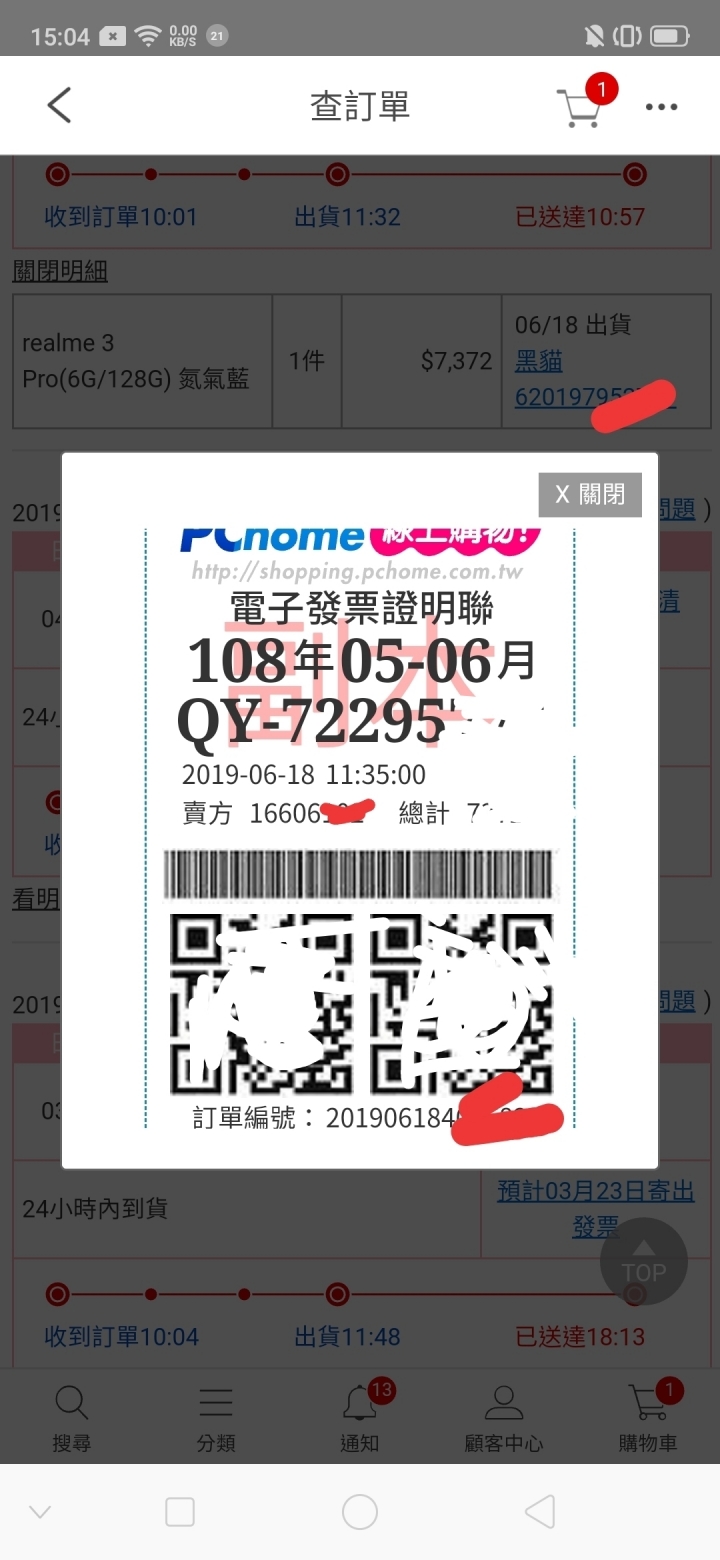Open the three-dot overflow menu

click(x=661, y=107)
